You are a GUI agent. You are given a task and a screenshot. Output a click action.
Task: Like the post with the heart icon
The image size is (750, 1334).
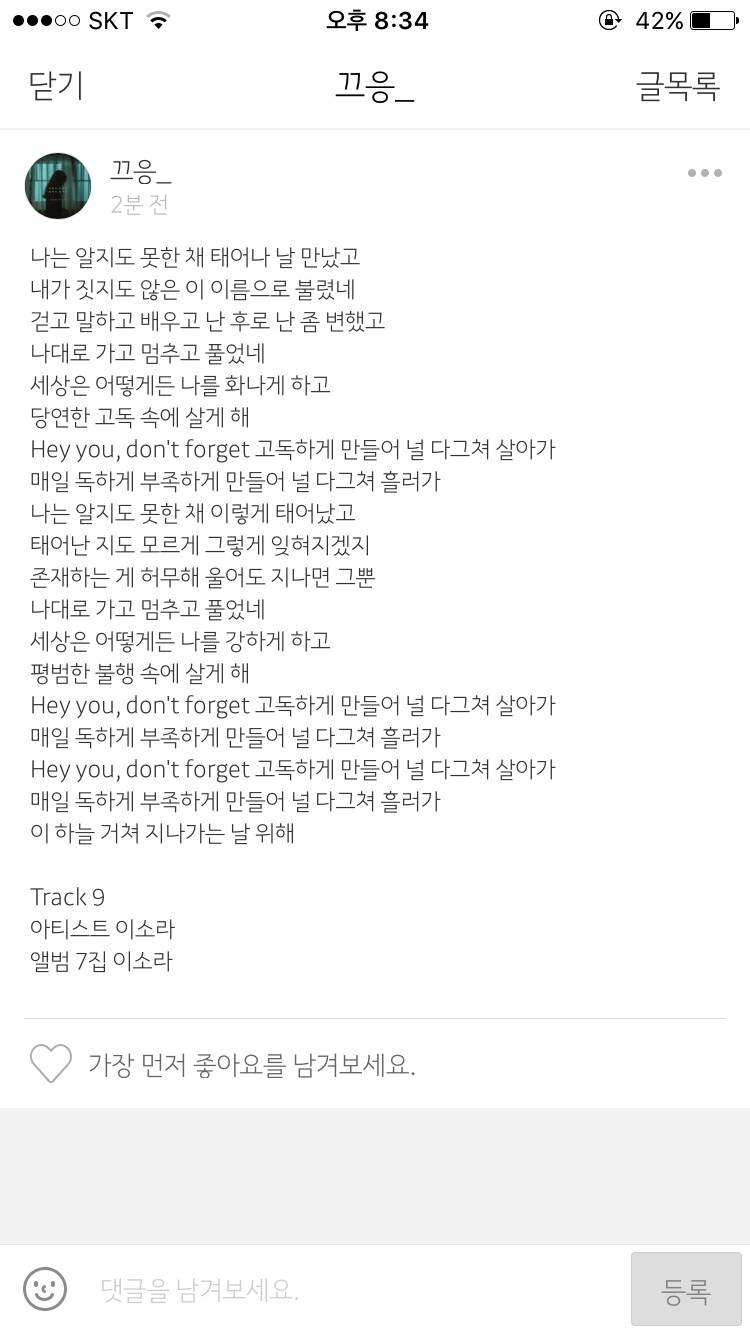tap(51, 1064)
